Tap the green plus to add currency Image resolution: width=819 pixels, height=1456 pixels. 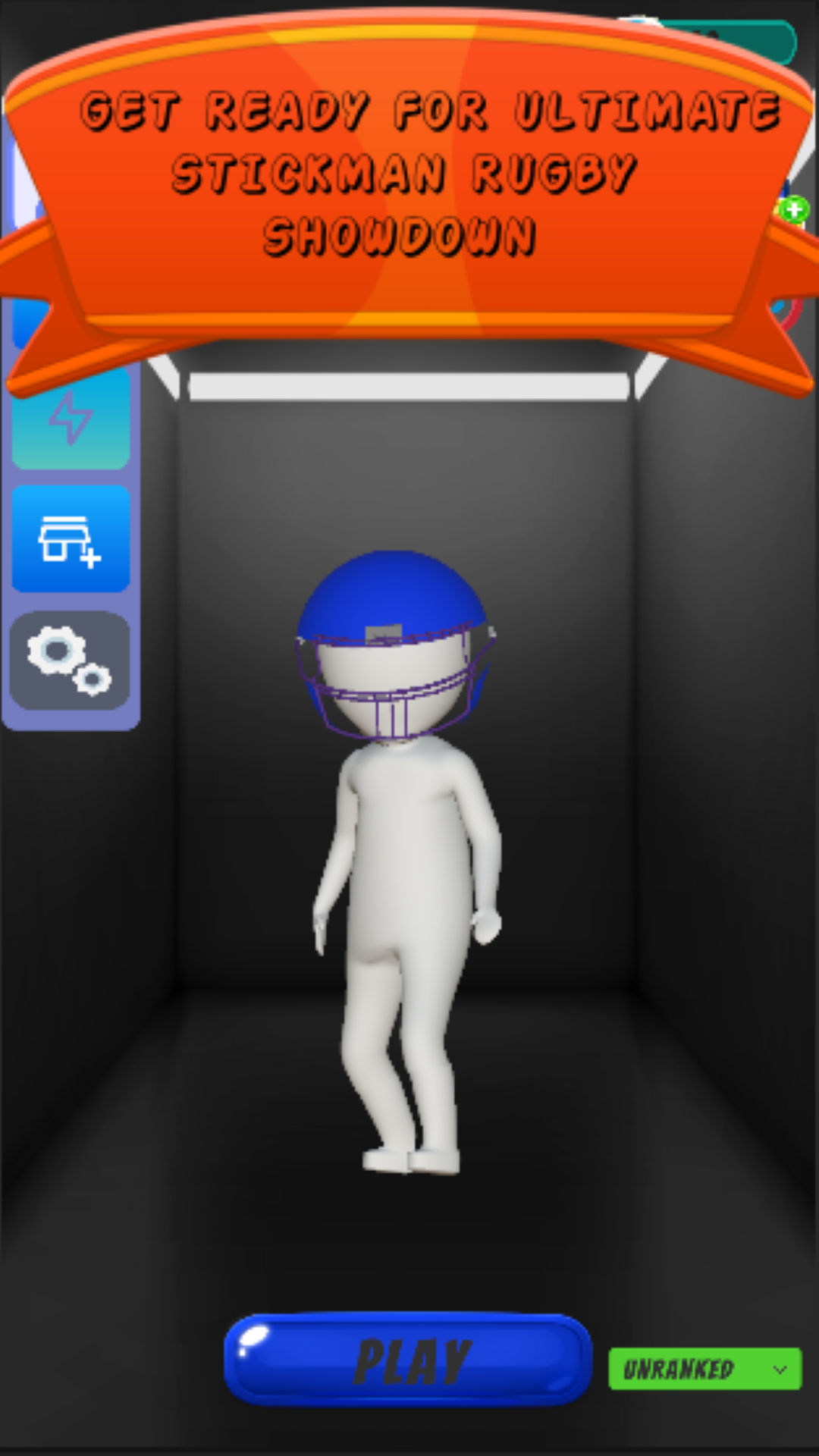click(794, 210)
